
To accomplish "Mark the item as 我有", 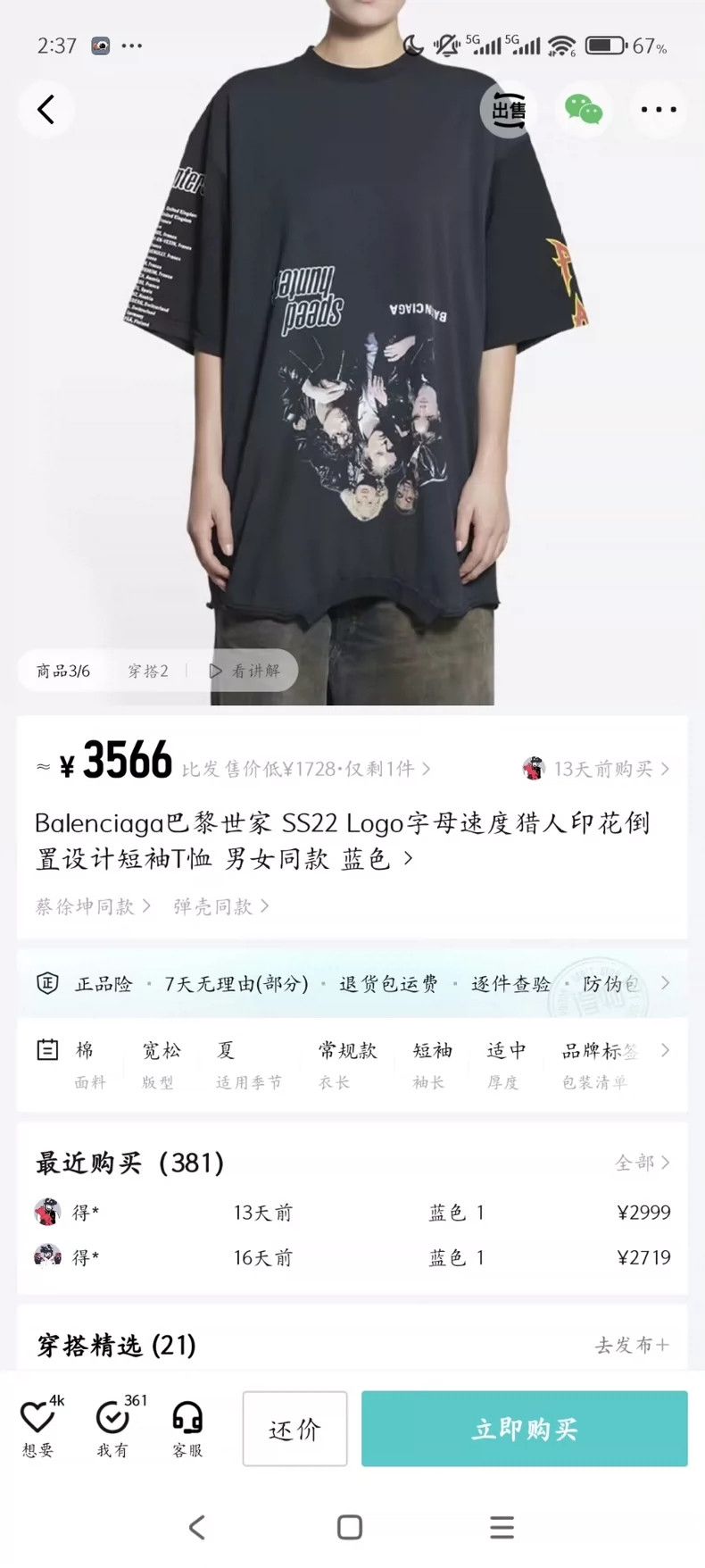I will point(114,1427).
